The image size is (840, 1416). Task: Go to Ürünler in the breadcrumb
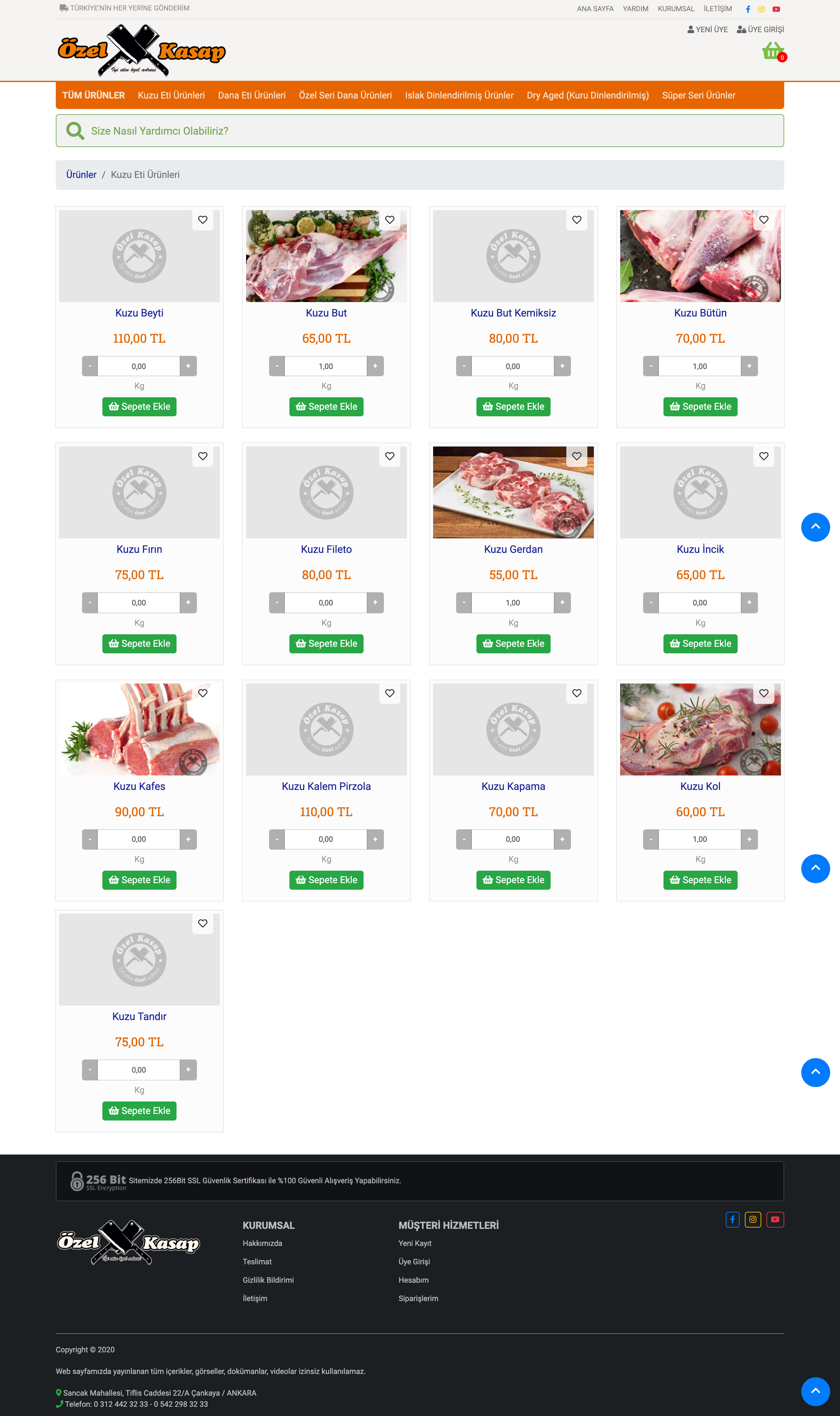(x=81, y=175)
